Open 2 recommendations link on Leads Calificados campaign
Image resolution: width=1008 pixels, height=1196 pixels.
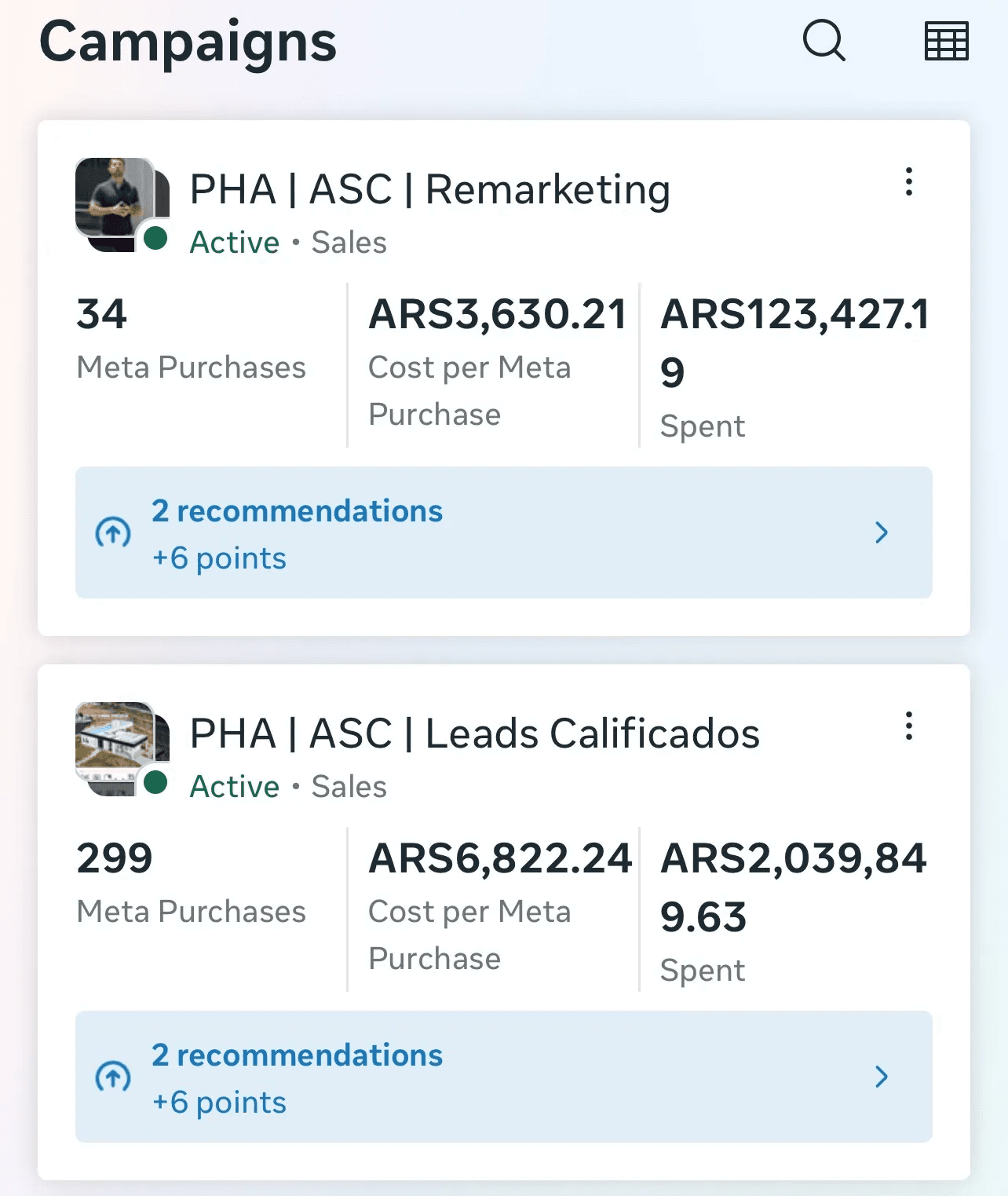pyautogui.click(x=297, y=1055)
